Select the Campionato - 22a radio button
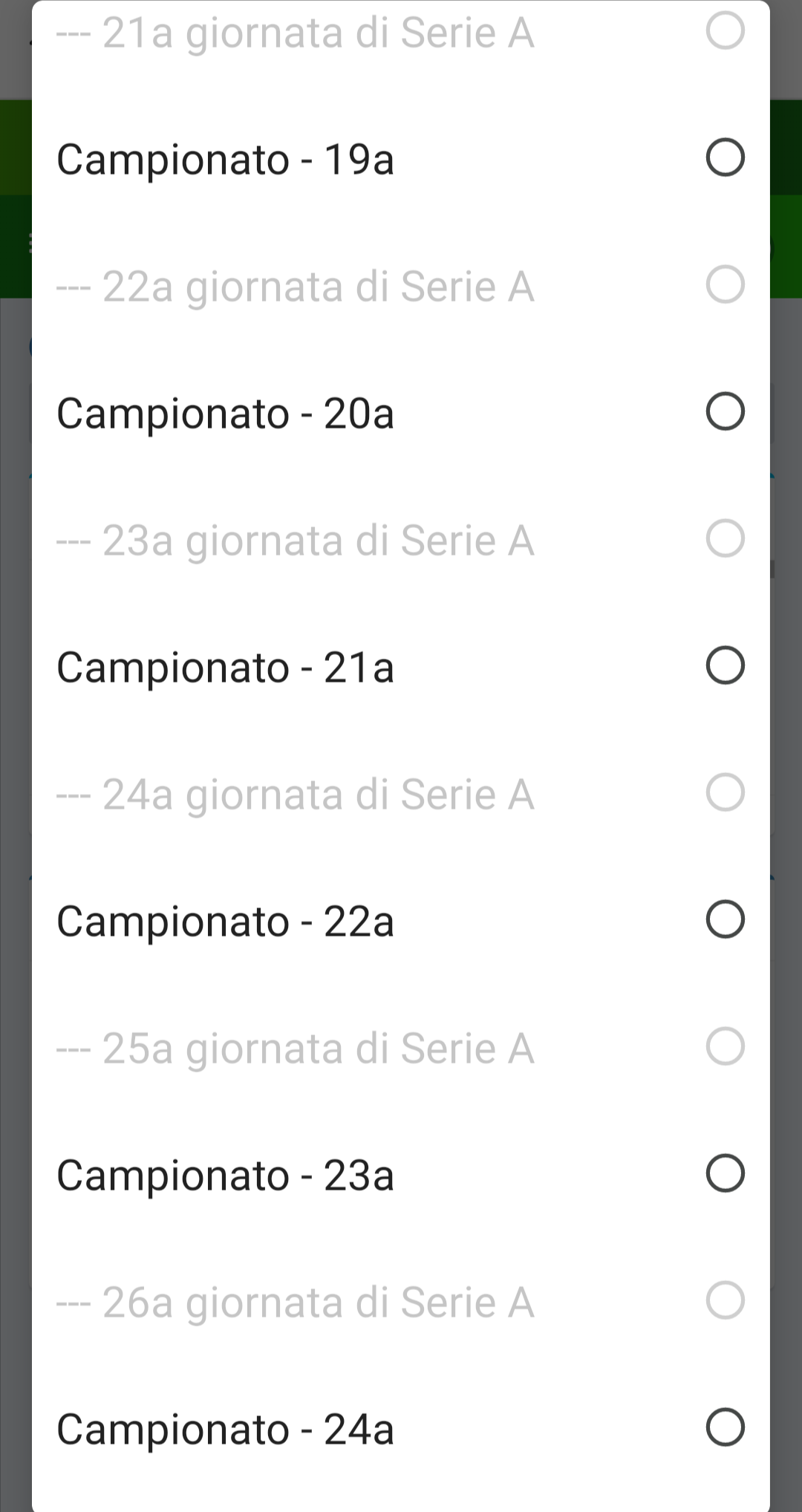The height and width of the screenshot is (1512, 802). [724, 920]
